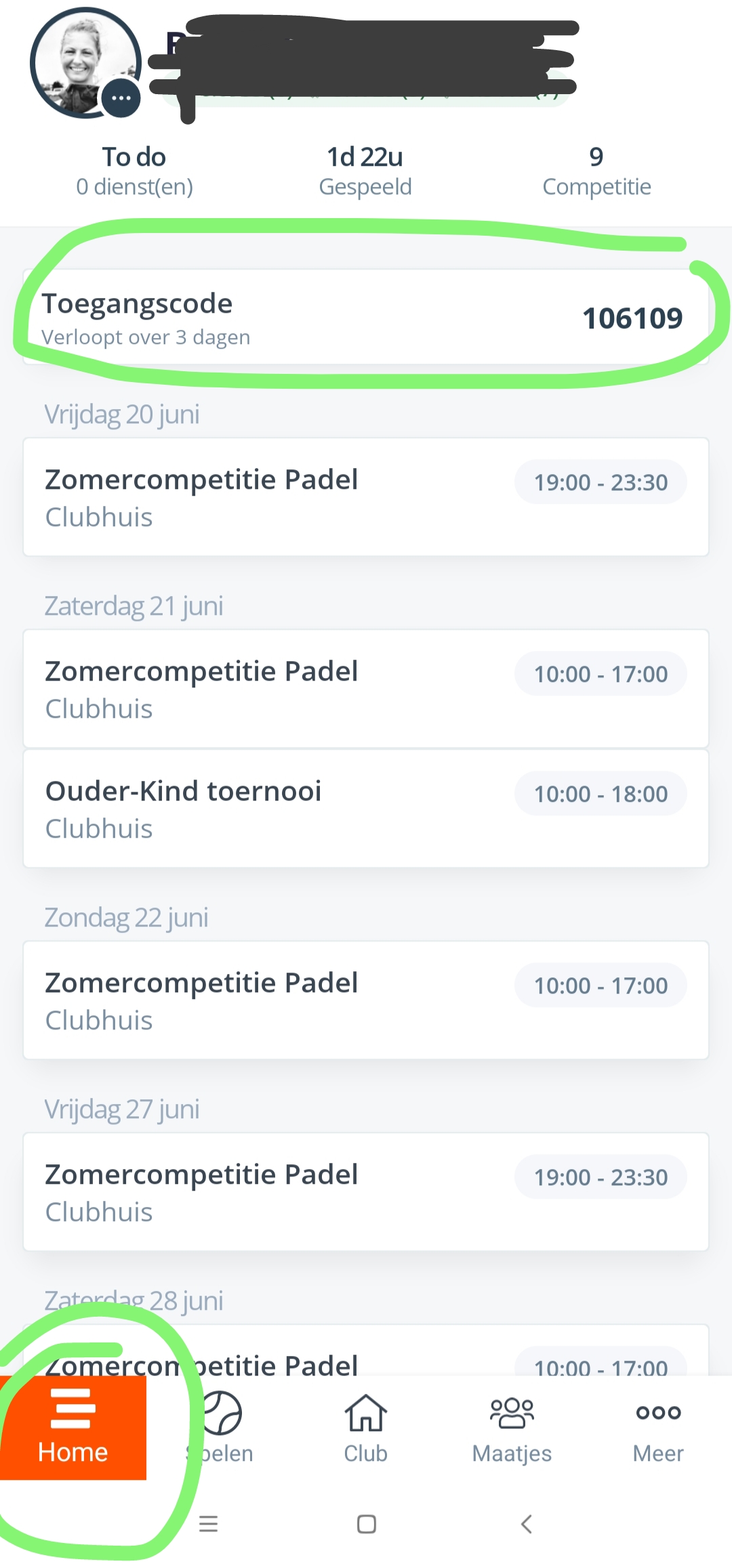Image resolution: width=732 pixels, height=1568 pixels.
Task: Open the Ouder-Kind toernooi event
Action: 366,809
